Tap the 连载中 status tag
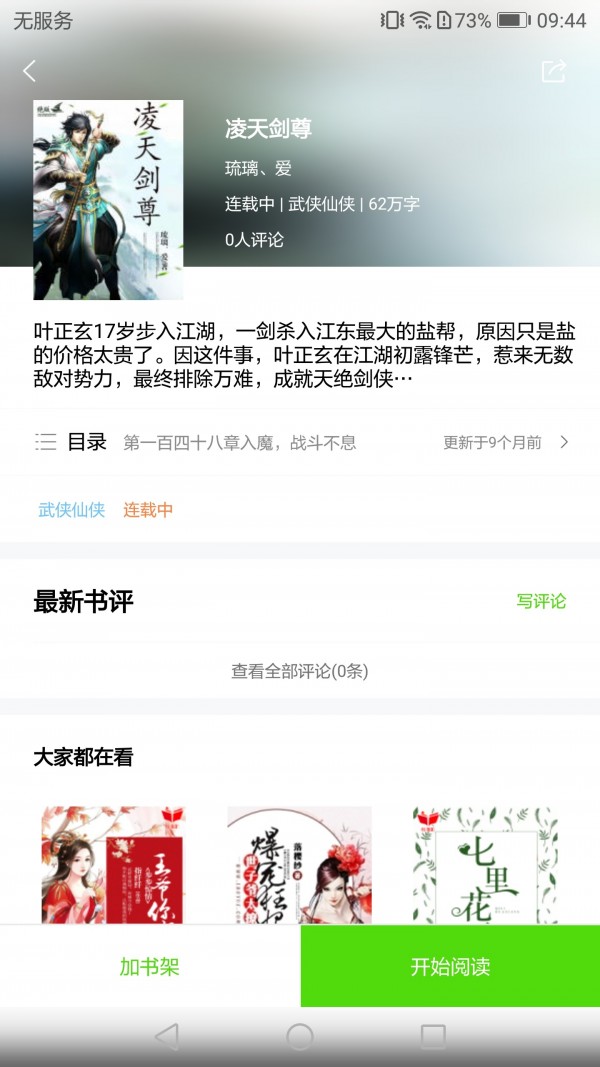The height and width of the screenshot is (1067, 600). tap(148, 510)
